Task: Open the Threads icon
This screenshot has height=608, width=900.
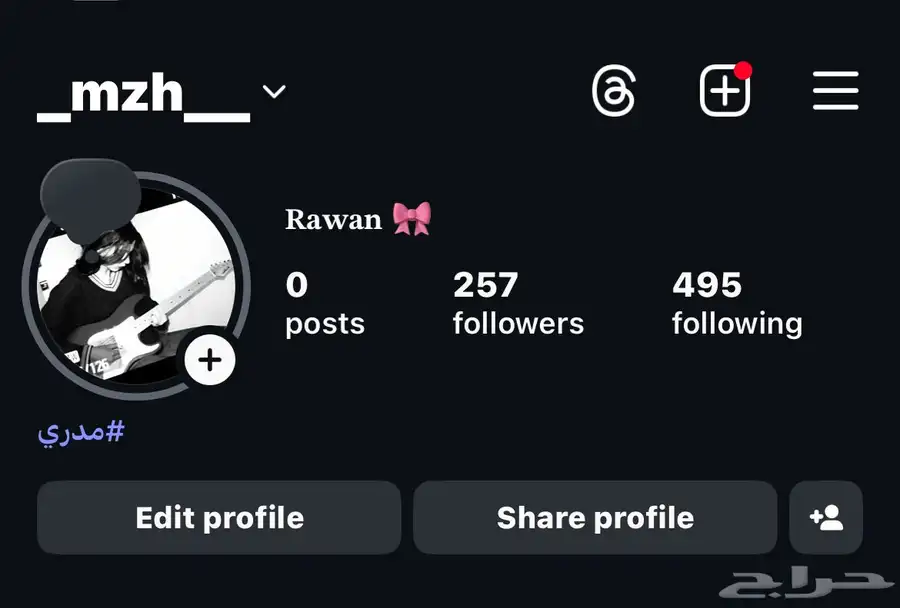Action: click(613, 92)
